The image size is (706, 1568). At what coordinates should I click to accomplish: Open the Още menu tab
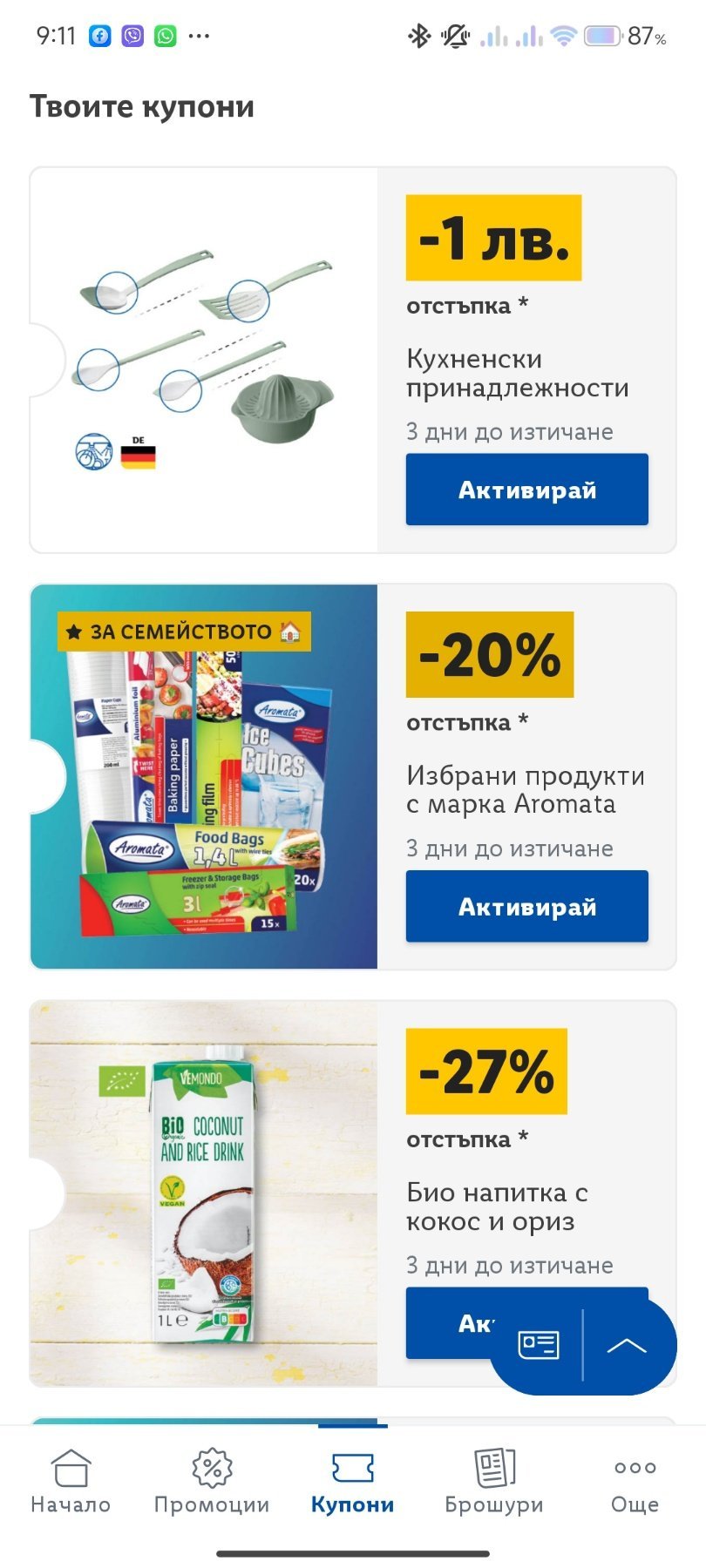pyautogui.click(x=635, y=1481)
